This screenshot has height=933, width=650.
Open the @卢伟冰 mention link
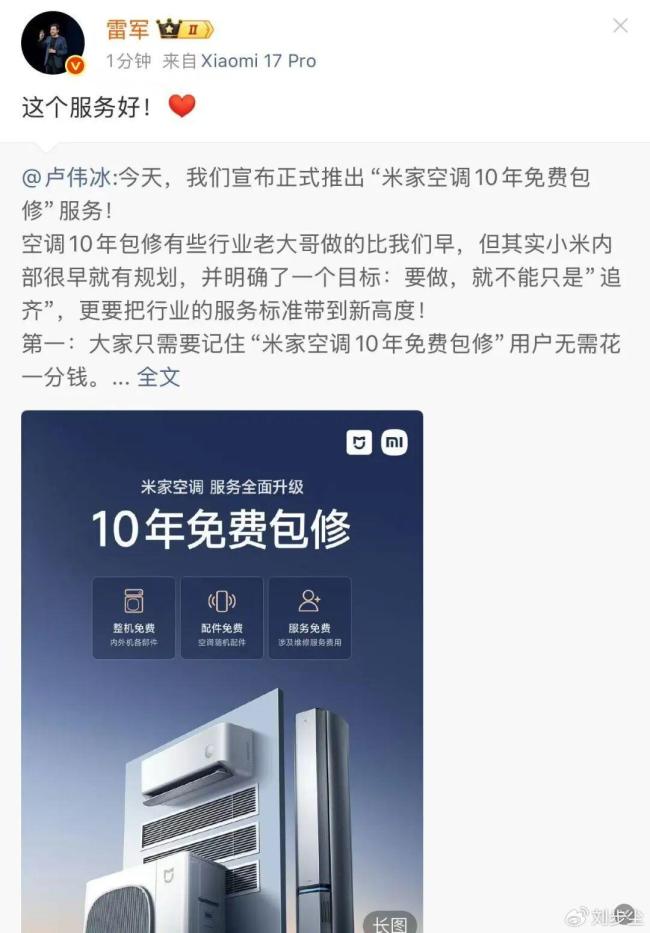[x=69, y=179]
